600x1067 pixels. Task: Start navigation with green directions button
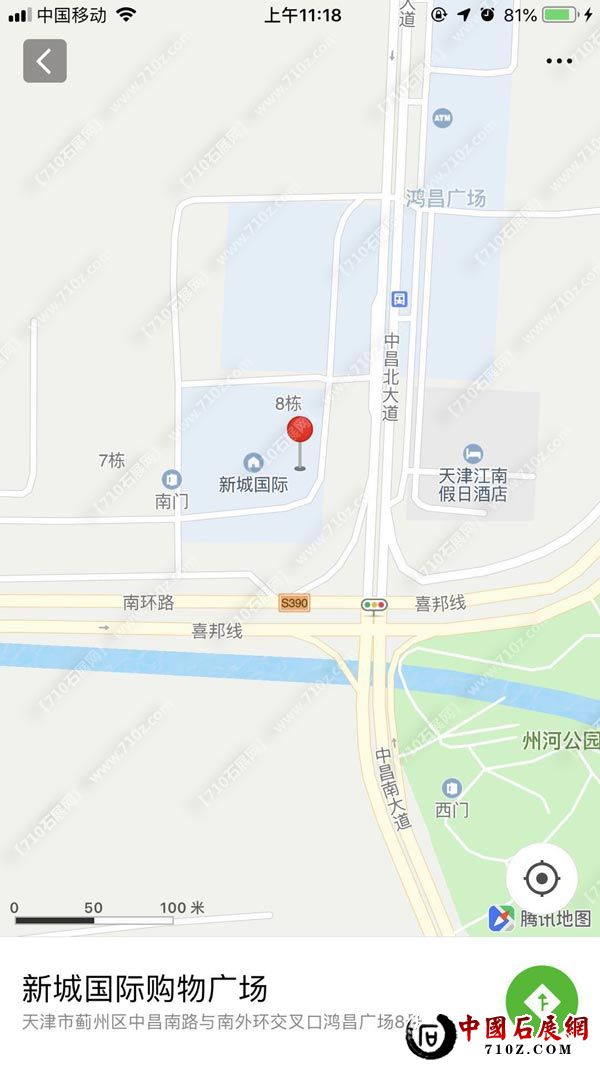(x=541, y=1000)
